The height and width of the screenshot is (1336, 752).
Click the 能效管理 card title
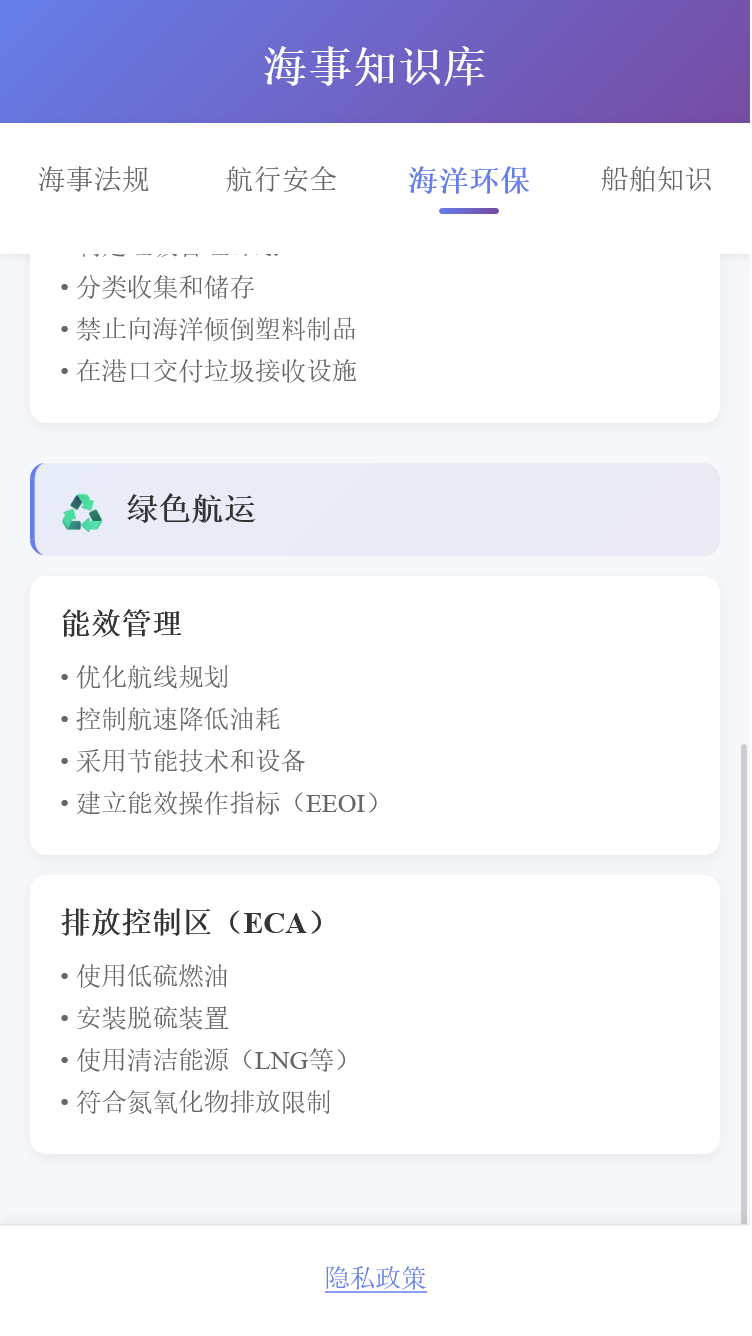click(121, 623)
